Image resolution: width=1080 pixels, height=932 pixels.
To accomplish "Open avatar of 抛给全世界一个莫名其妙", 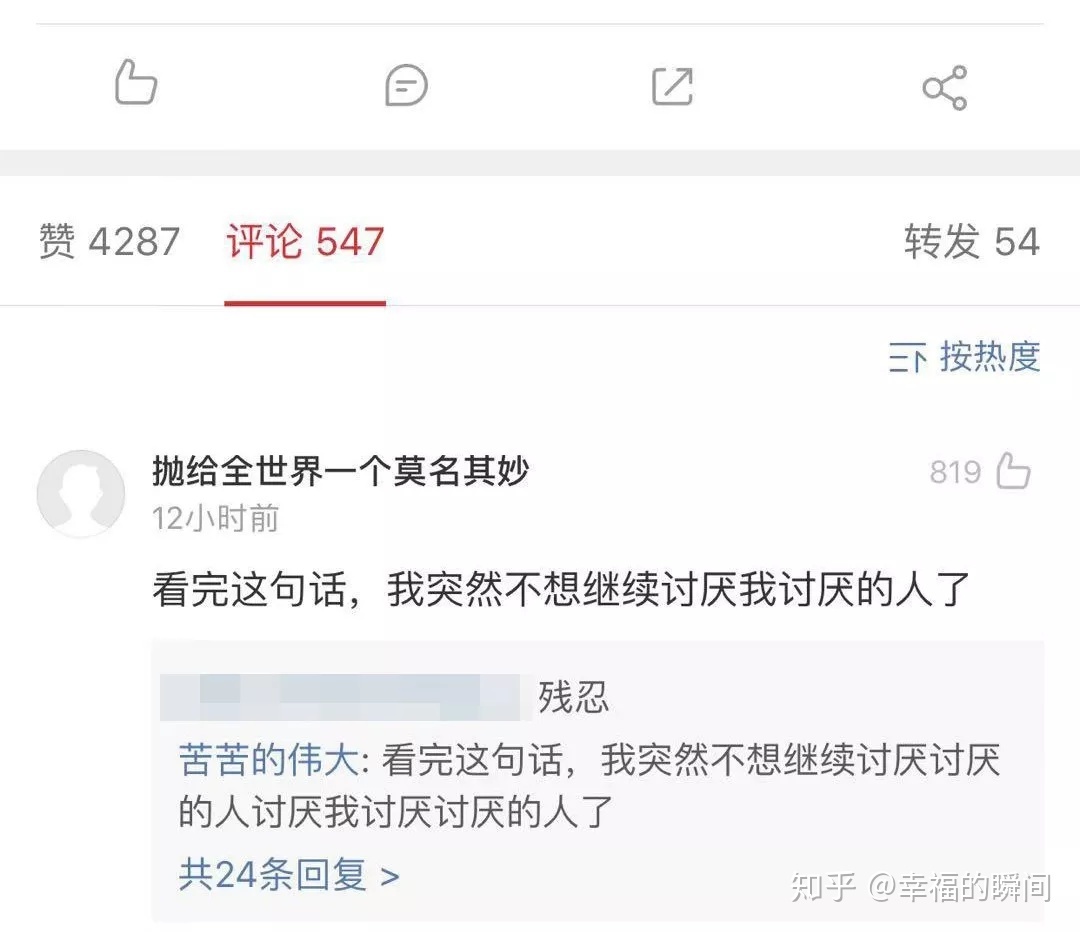I will coord(80,493).
